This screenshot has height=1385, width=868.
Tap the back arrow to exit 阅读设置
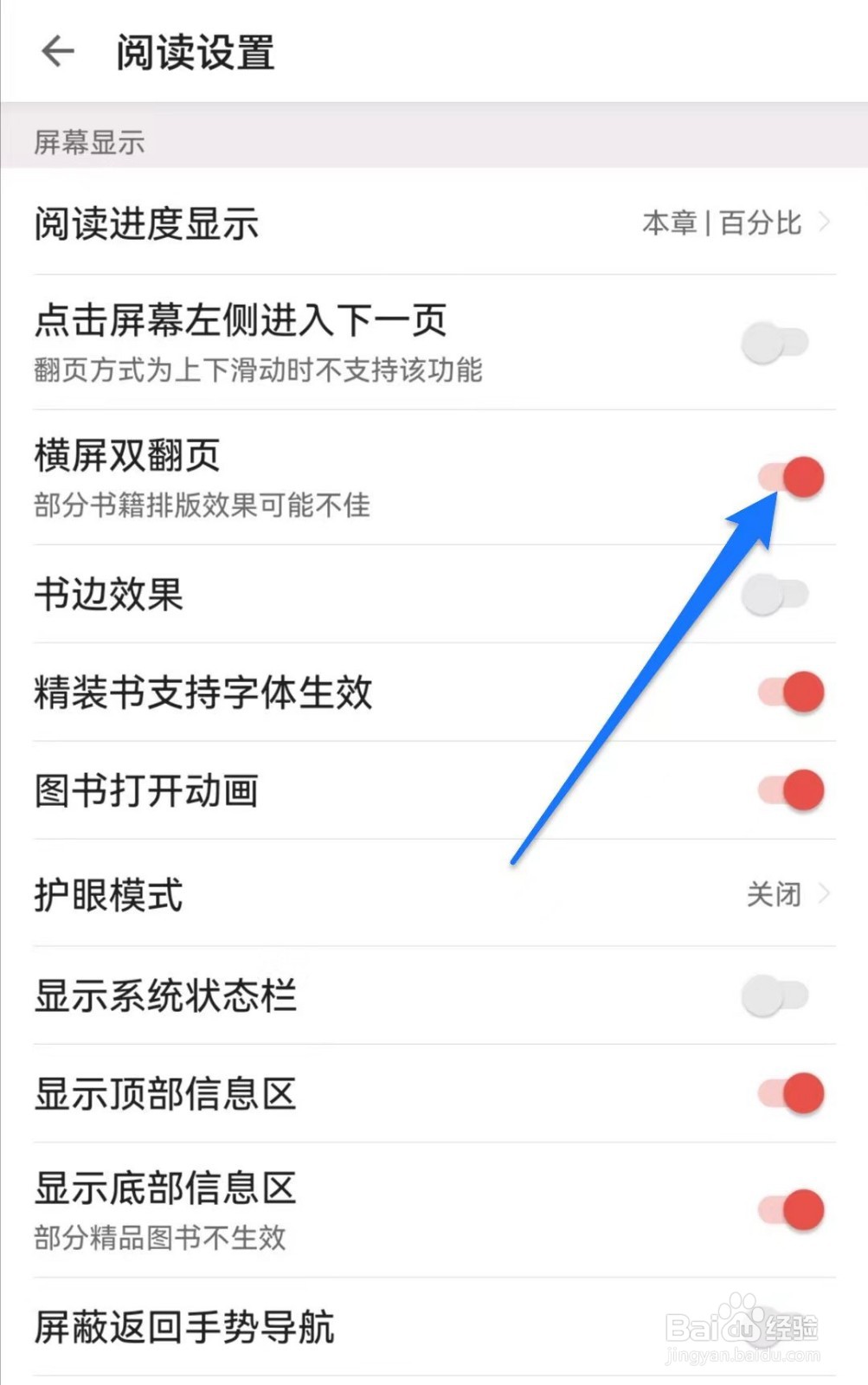pos(57,52)
